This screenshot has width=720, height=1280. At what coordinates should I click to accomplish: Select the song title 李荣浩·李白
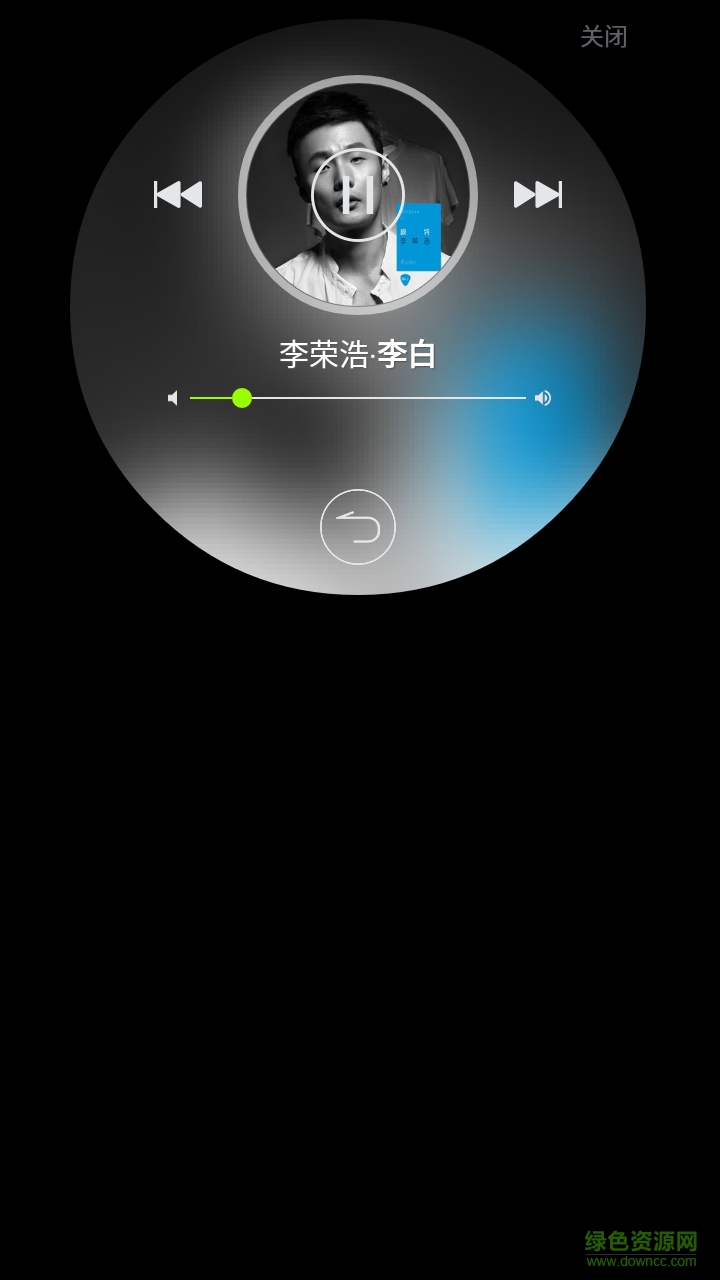click(358, 354)
